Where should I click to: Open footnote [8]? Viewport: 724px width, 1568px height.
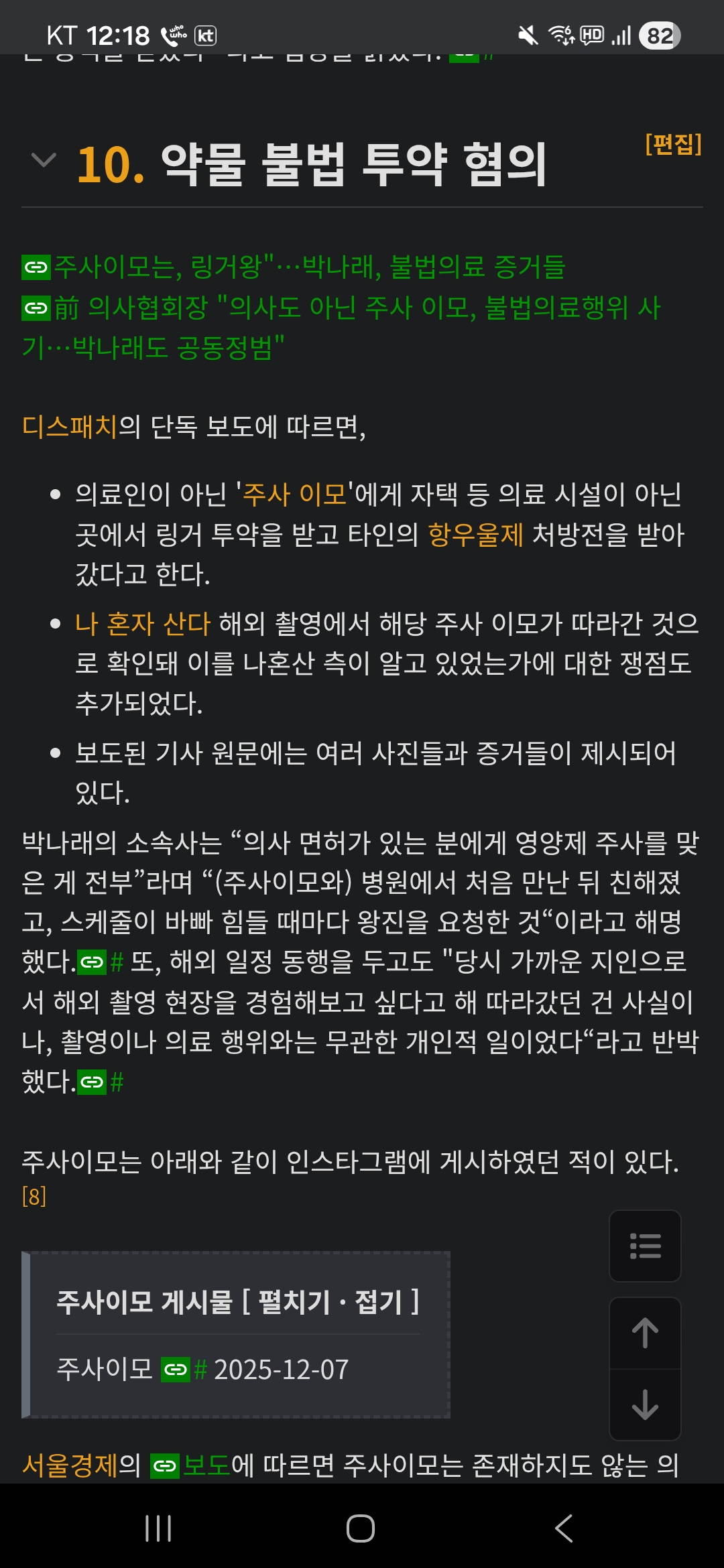34,1196
